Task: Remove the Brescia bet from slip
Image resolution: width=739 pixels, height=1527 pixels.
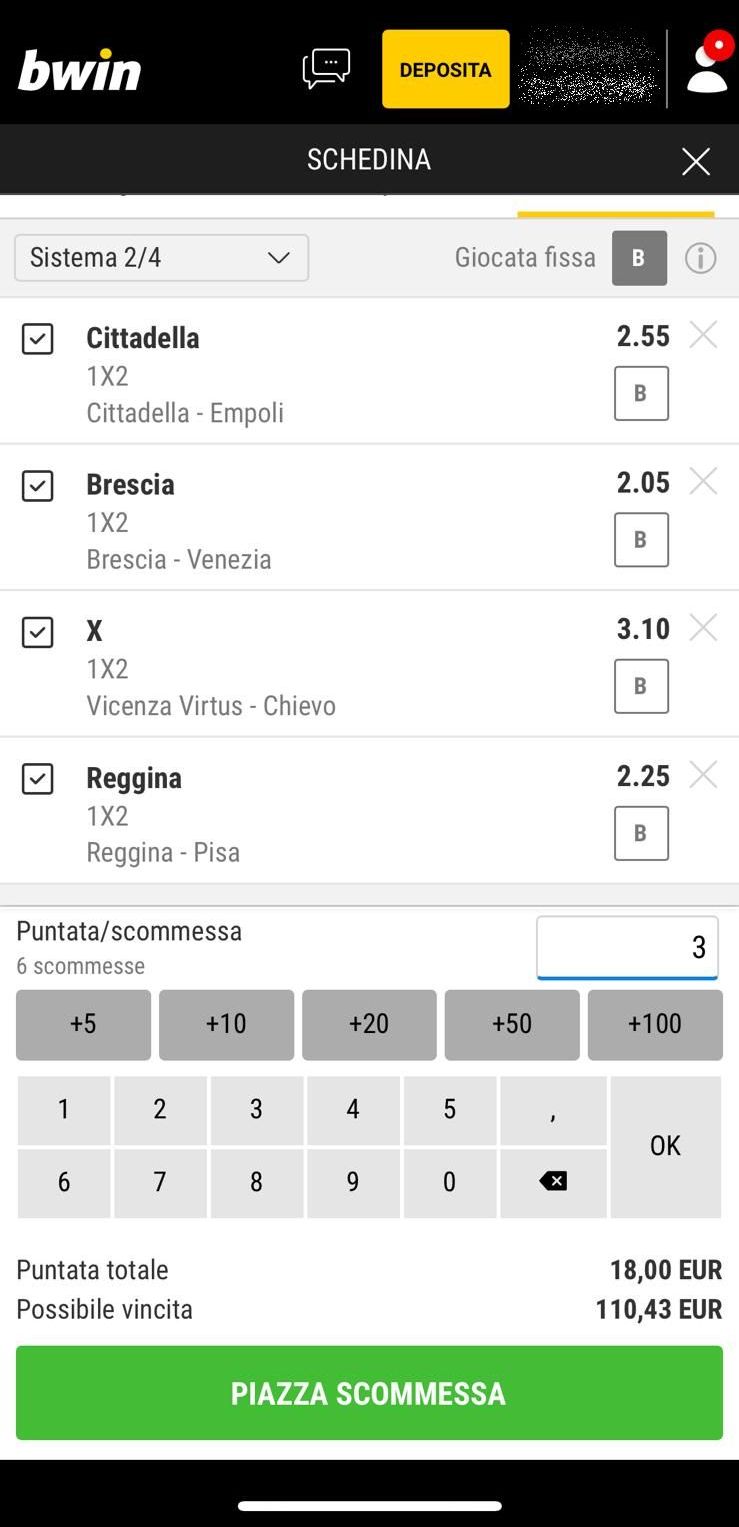Action: 704,482
